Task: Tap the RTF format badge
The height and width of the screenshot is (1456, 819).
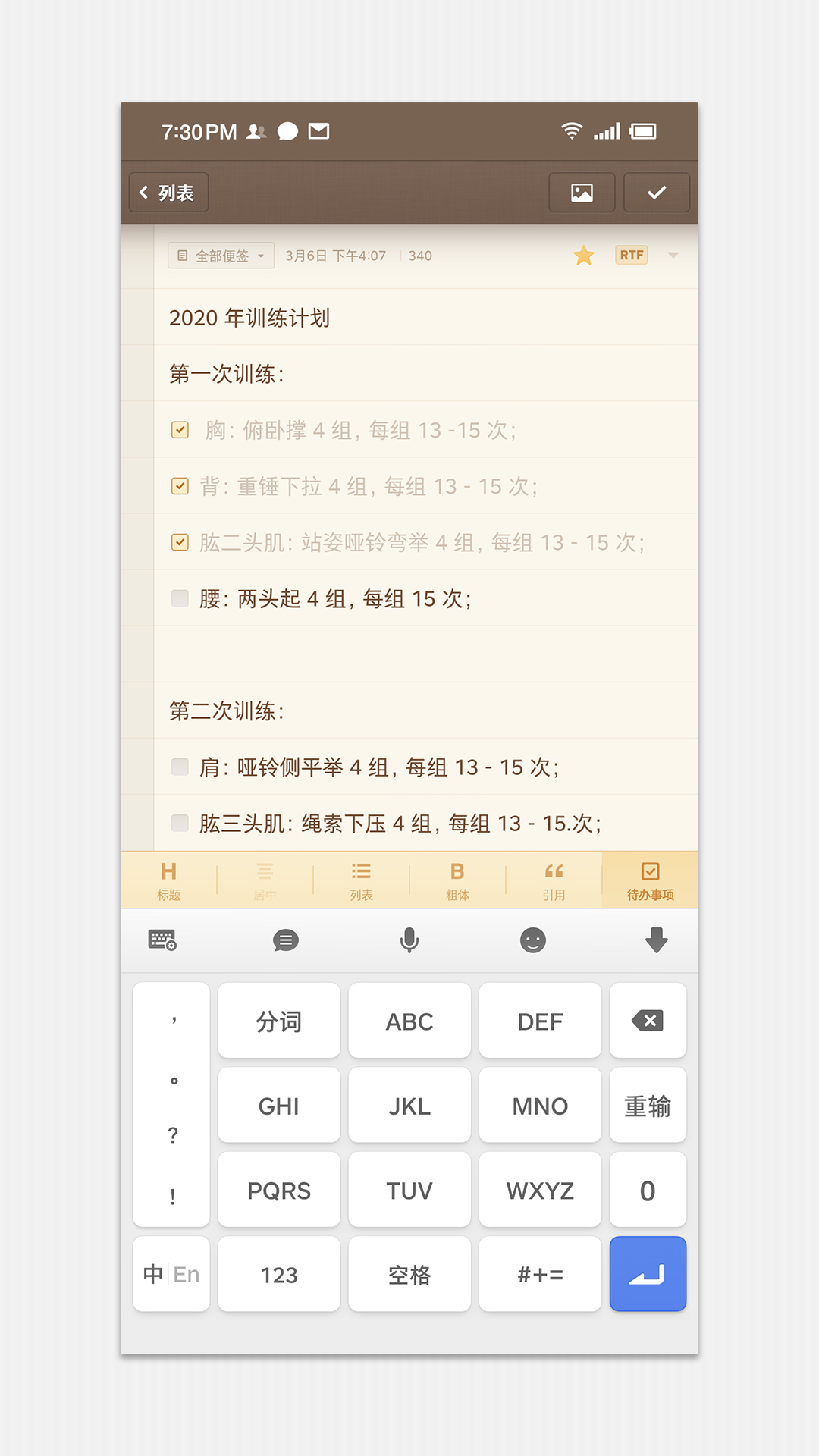Action: [x=632, y=256]
